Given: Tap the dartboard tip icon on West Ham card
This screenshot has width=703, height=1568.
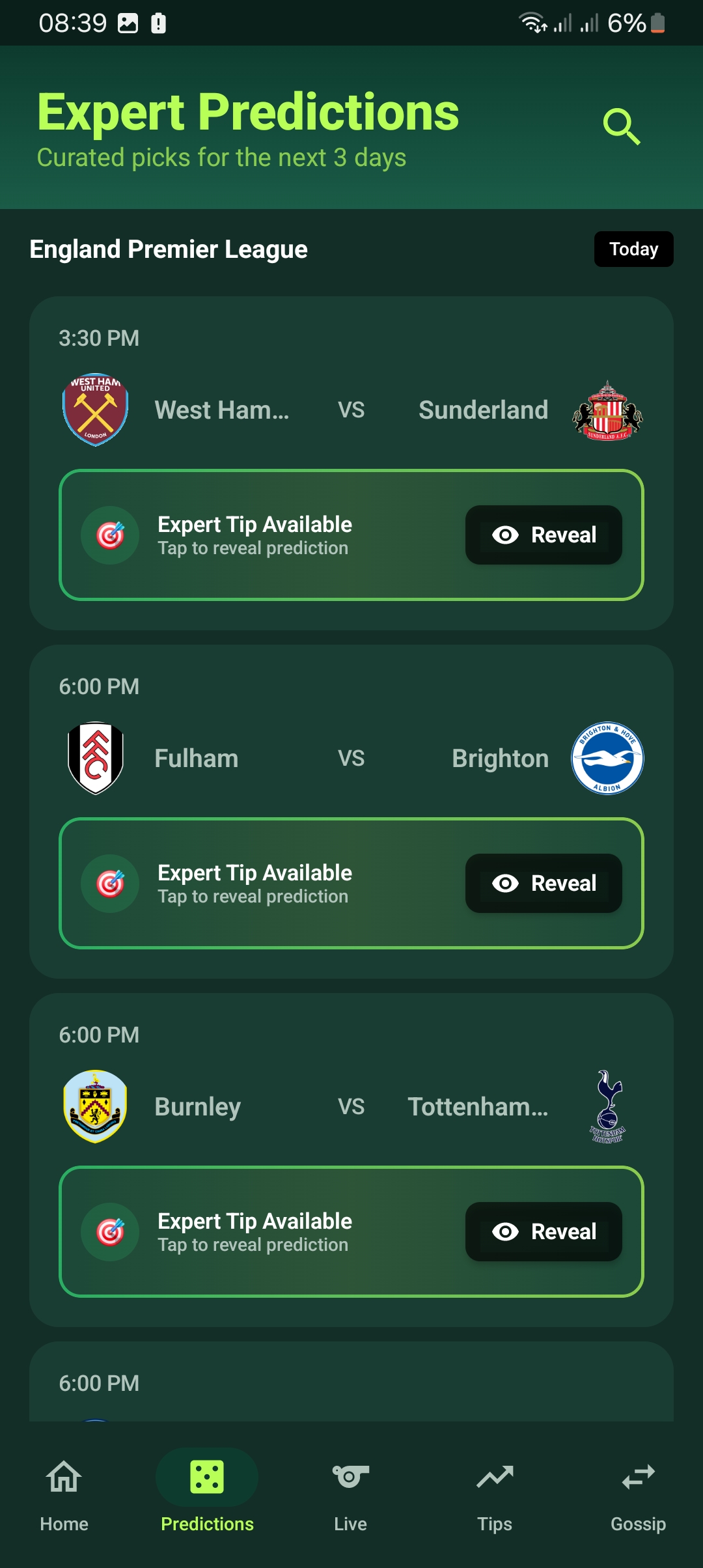Looking at the screenshot, I should (x=110, y=535).
